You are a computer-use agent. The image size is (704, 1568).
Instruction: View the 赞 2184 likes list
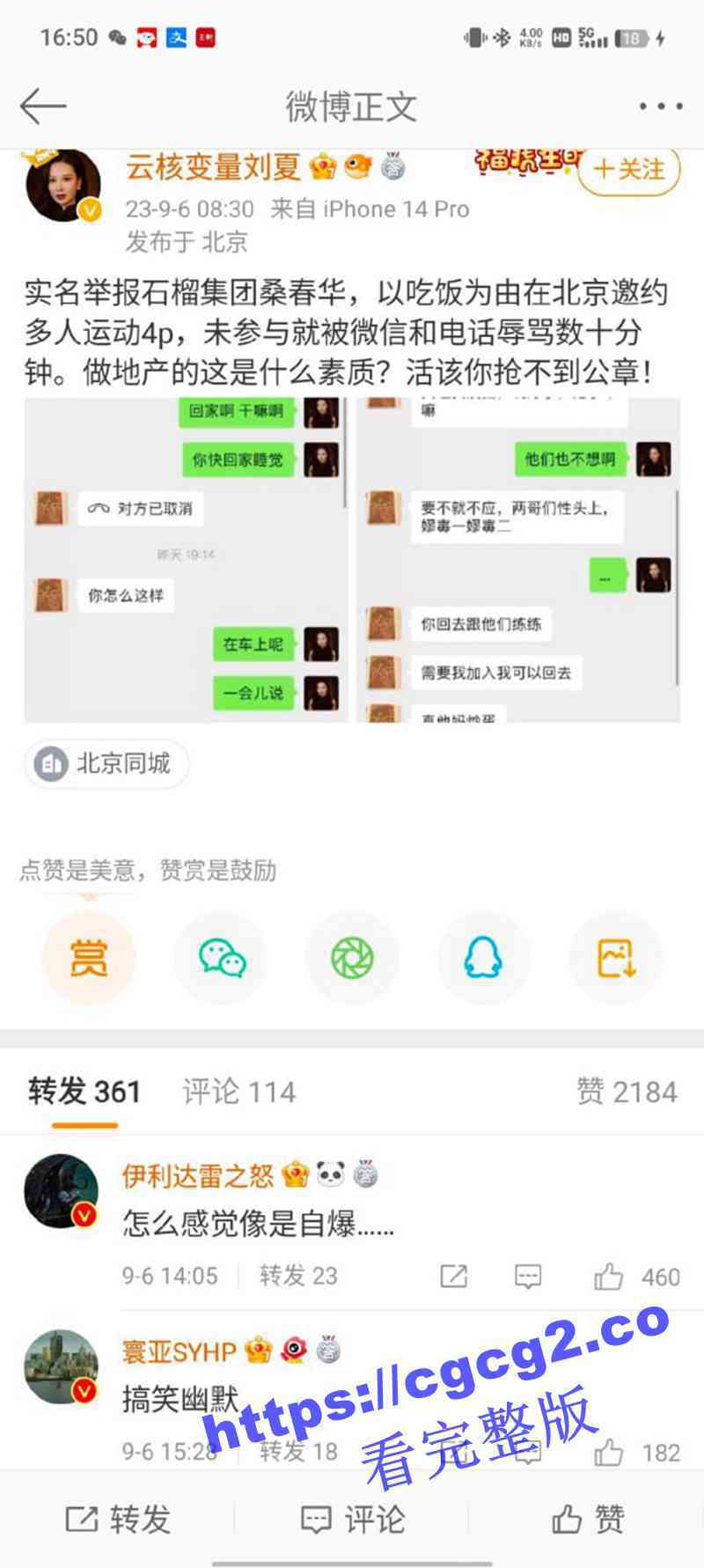627,1092
